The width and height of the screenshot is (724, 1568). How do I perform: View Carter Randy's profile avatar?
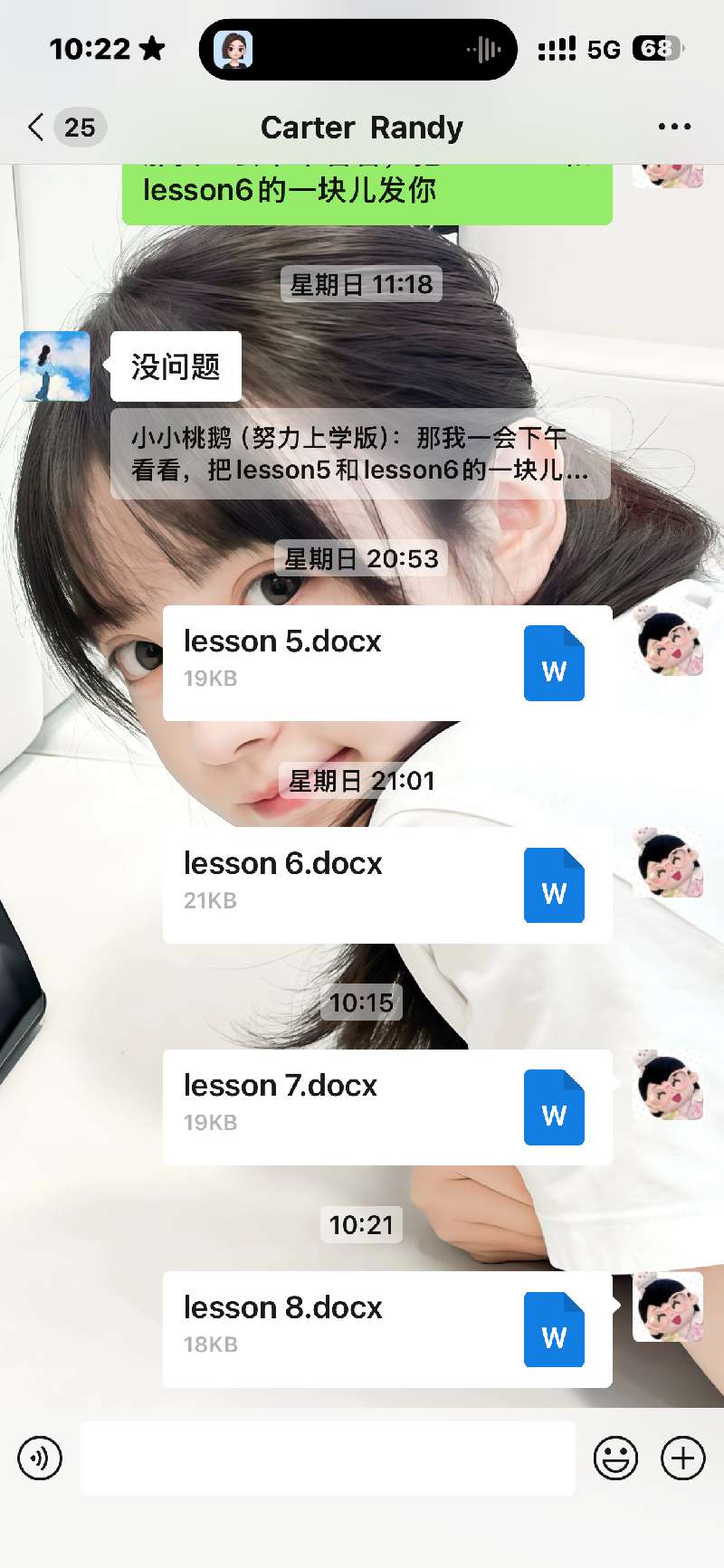click(x=55, y=366)
